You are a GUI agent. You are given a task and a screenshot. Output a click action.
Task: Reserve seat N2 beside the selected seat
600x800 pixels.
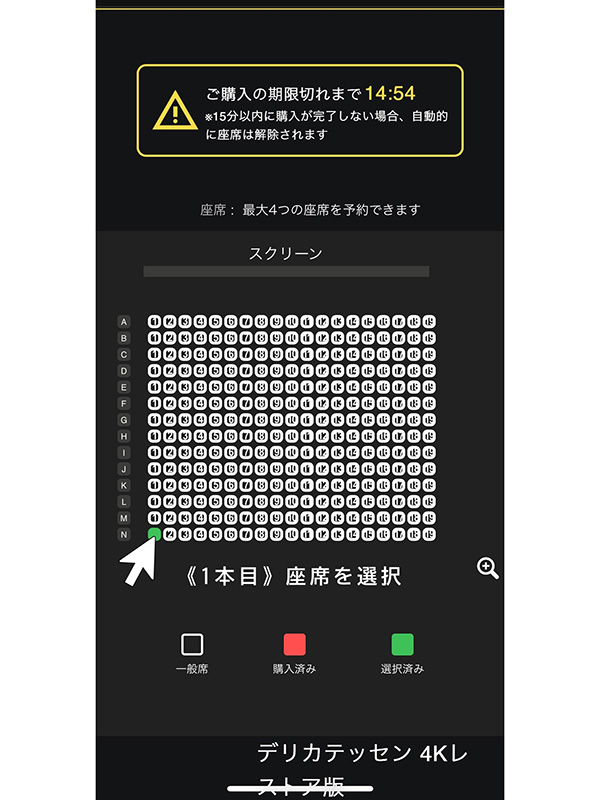click(x=169, y=535)
